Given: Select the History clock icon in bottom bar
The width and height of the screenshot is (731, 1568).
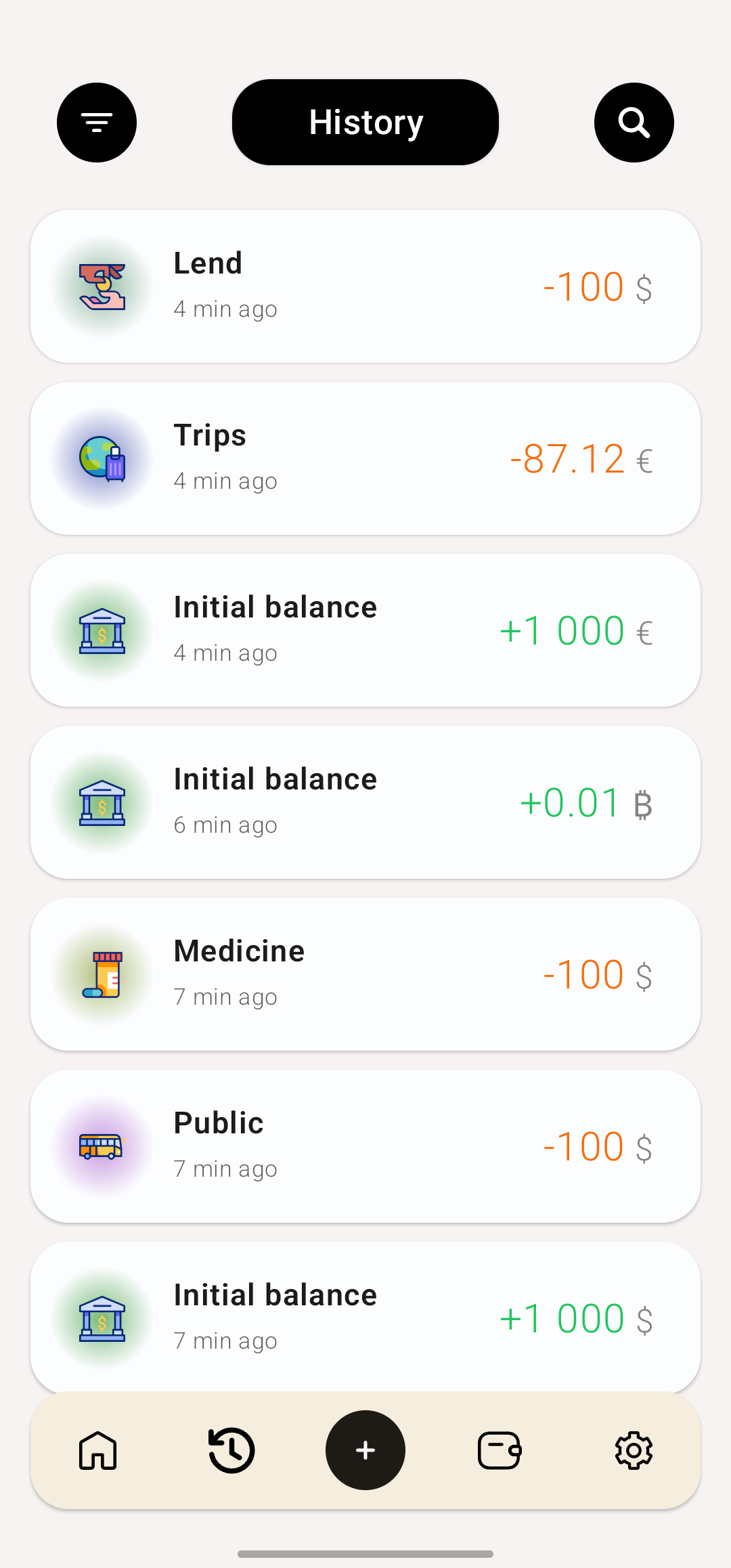Looking at the screenshot, I should [x=230, y=1450].
